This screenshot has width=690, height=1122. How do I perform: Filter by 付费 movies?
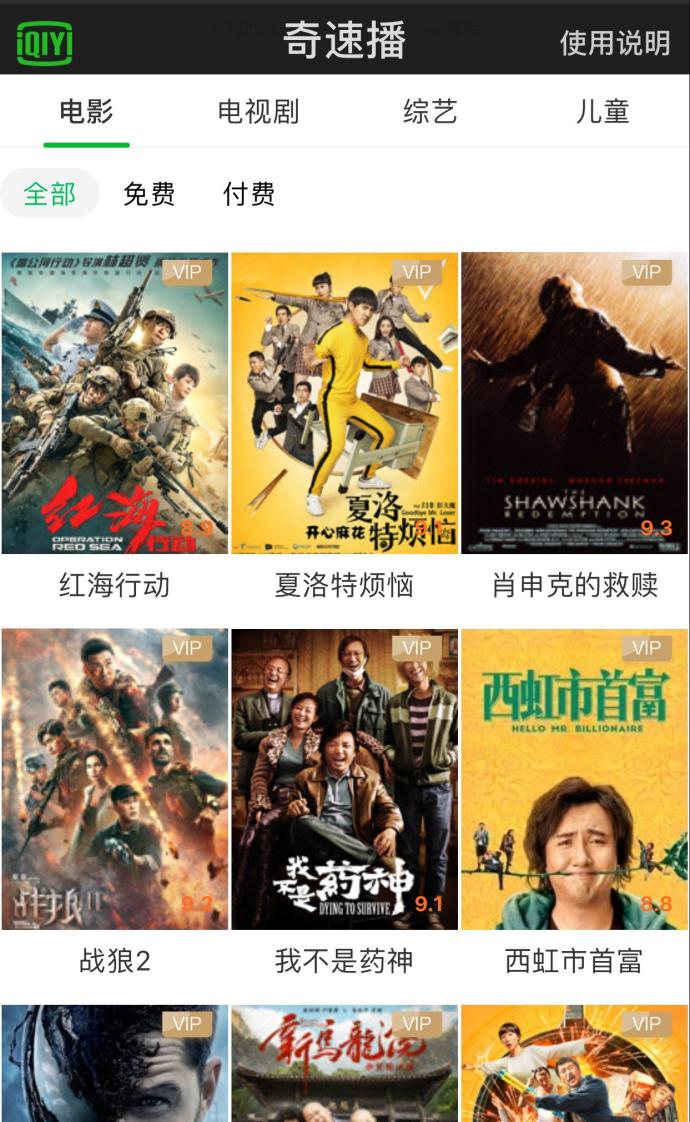[249, 193]
